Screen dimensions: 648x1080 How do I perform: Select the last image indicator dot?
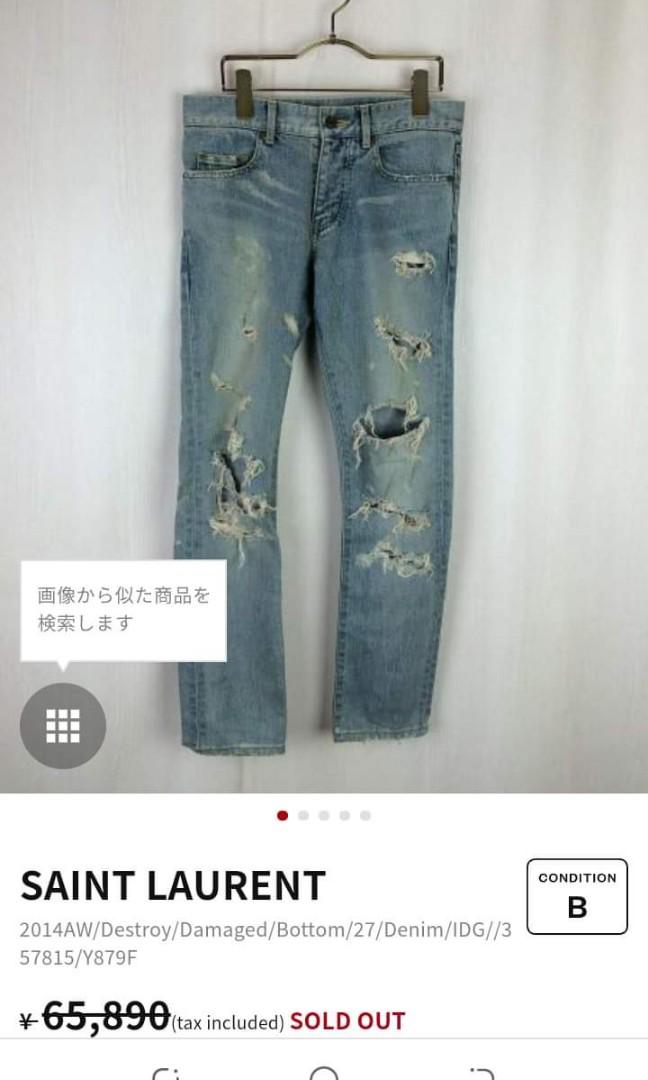pos(365,816)
